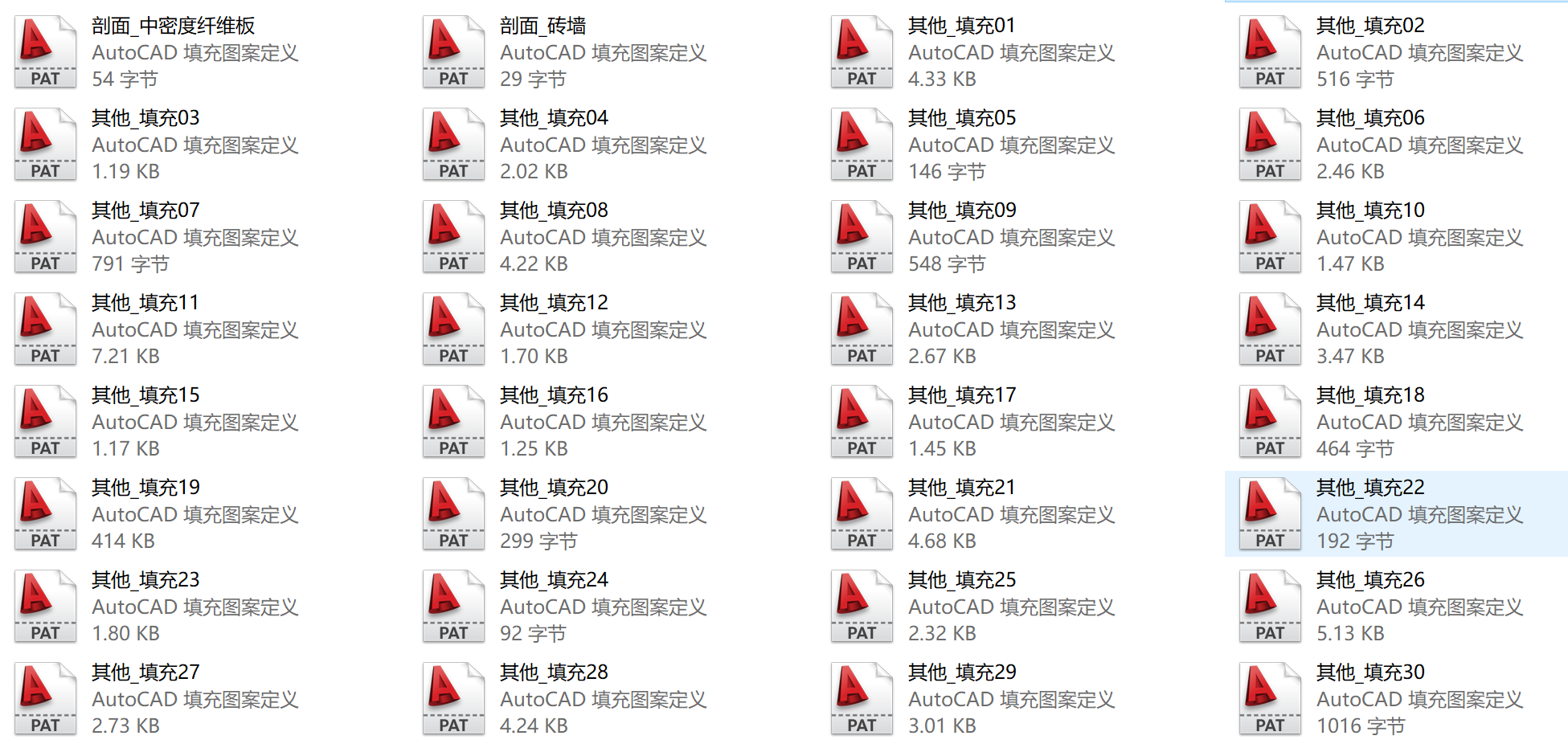This screenshot has width=1568, height=748.
Task: Select the file 其他_填充11
Action: coord(46,329)
